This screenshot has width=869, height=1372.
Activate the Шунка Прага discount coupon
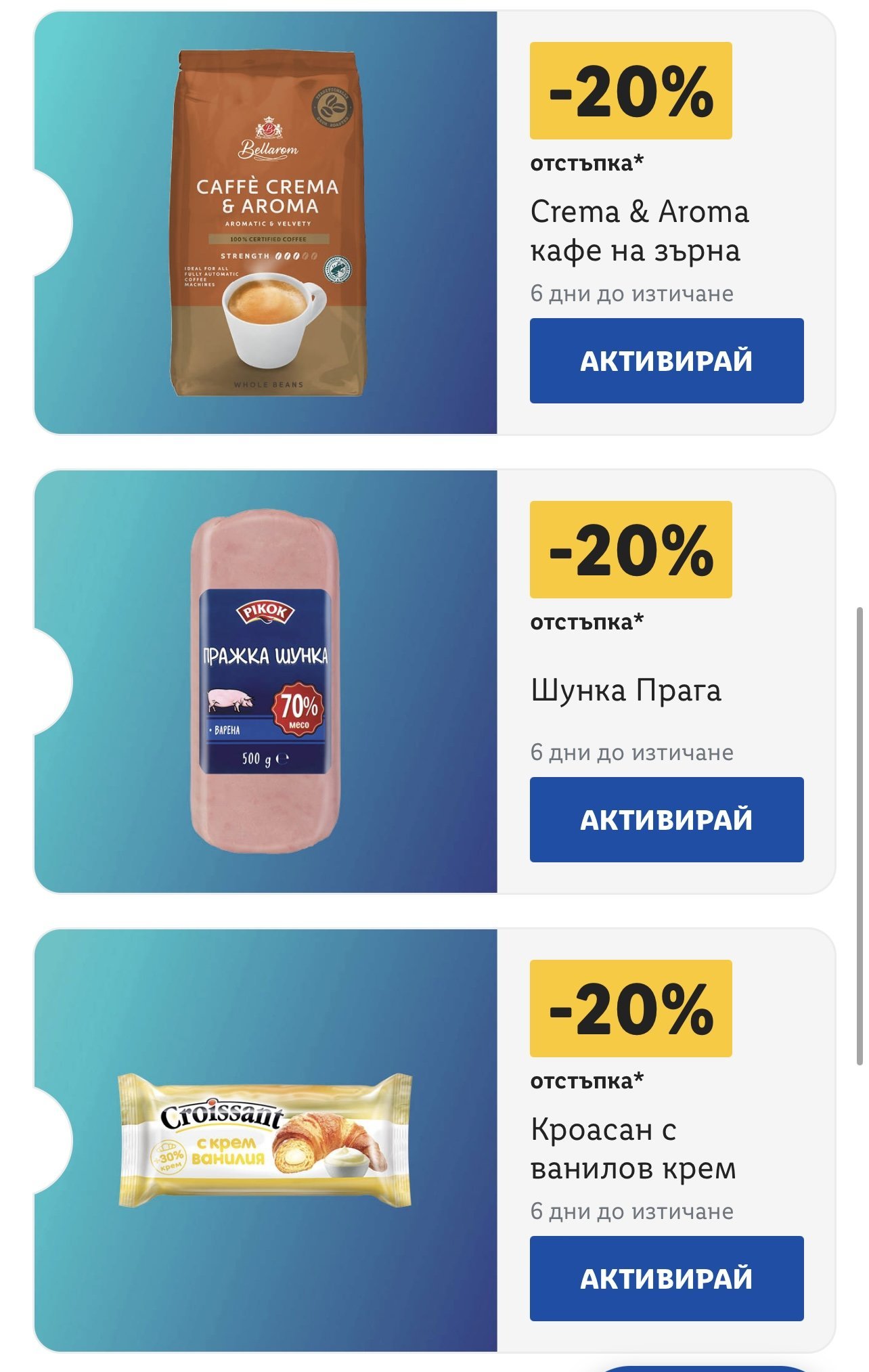coord(667,820)
